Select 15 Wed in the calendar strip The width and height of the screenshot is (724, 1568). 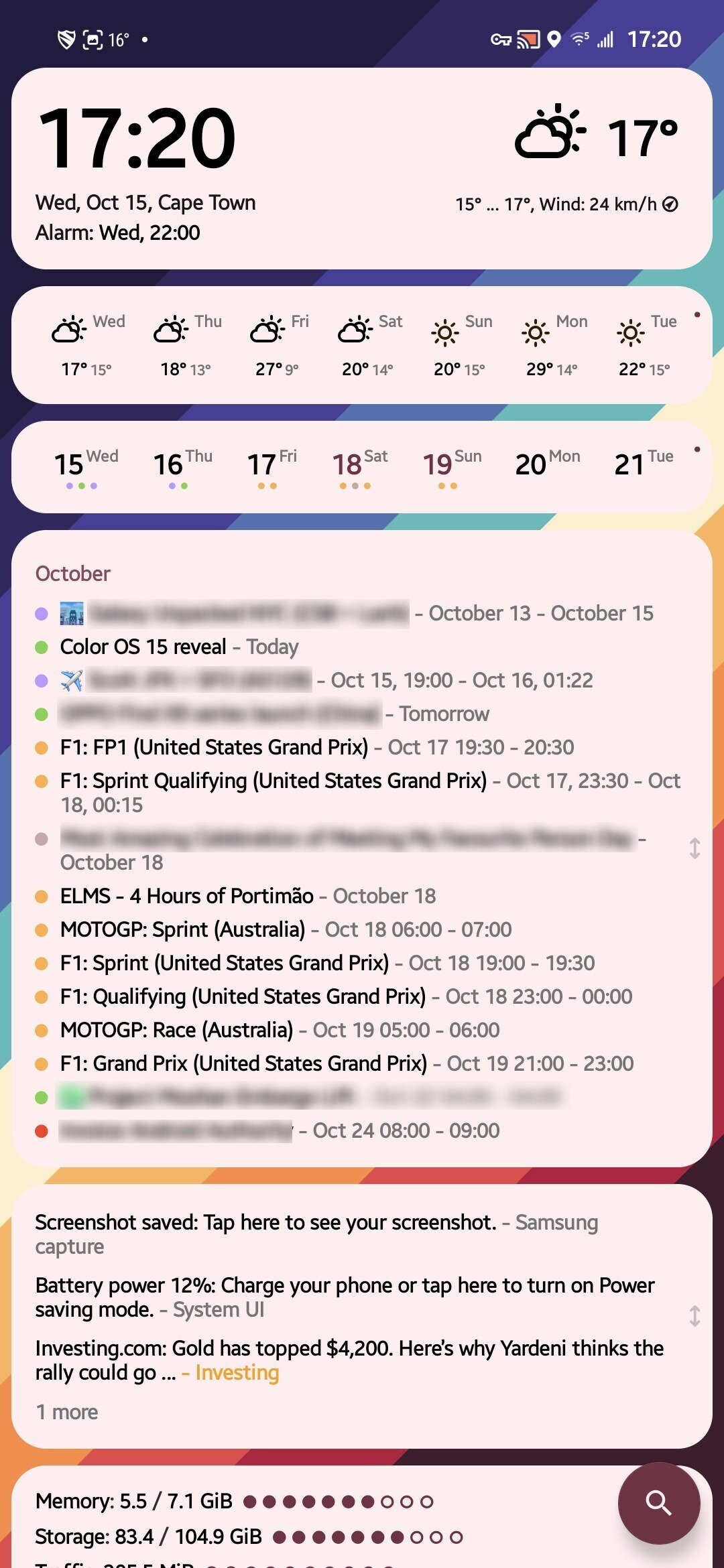coord(84,466)
